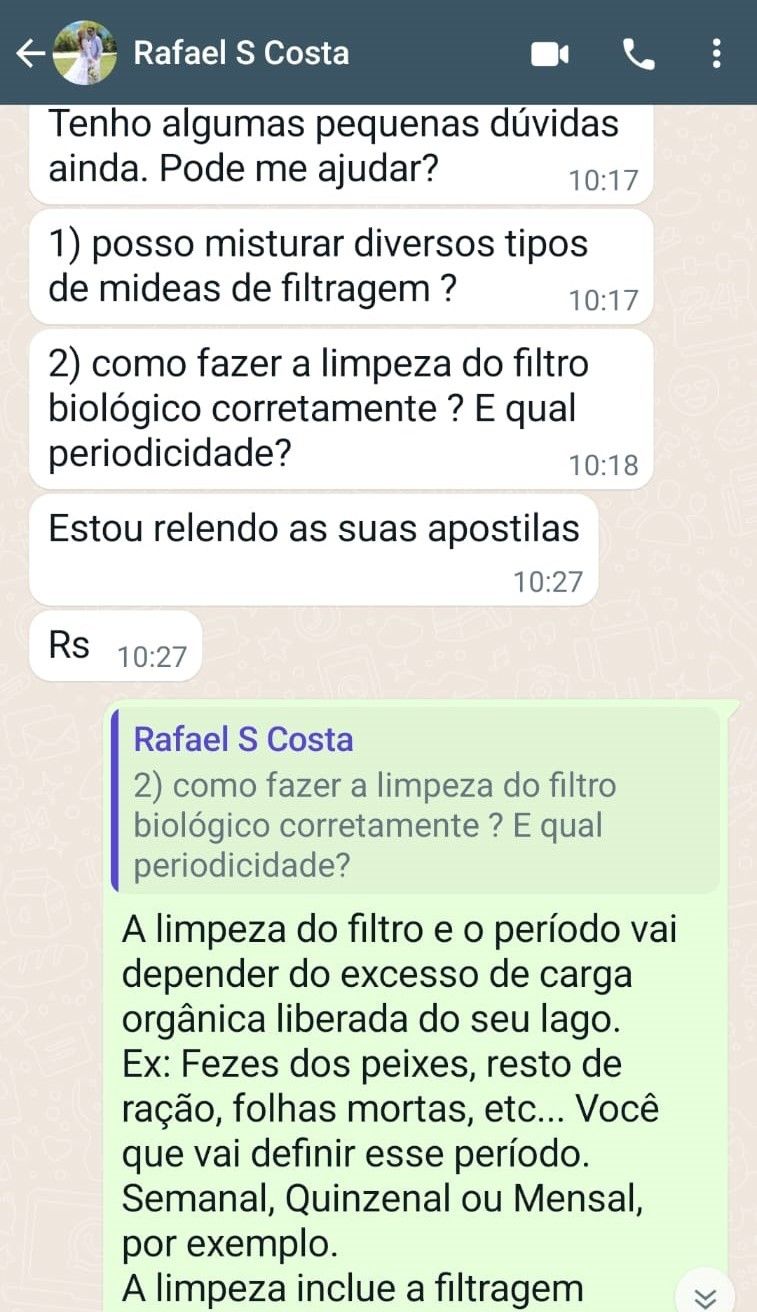Start a video call with Rafael
Viewport: 757px width, 1312px height.
[549, 53]
